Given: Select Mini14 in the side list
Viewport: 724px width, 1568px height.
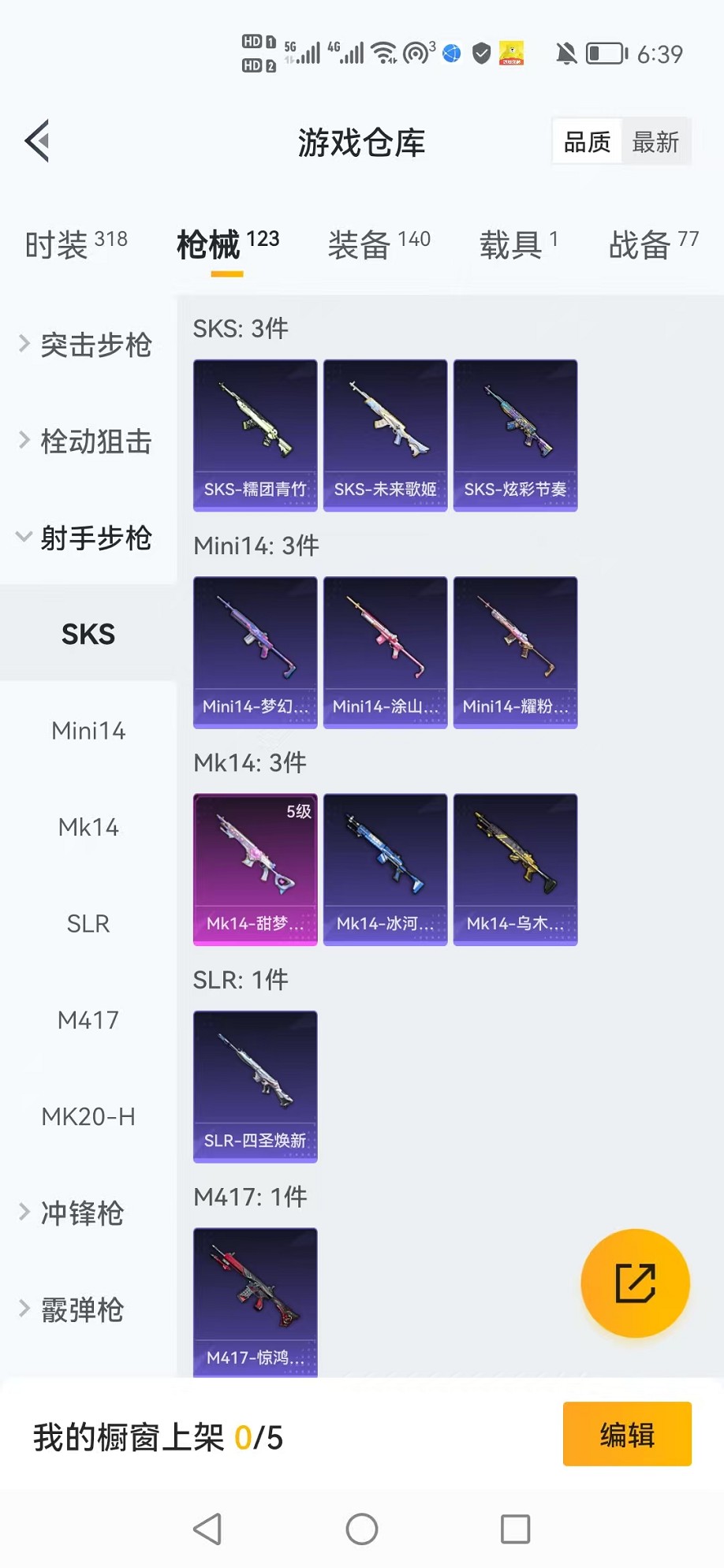Looking at the screenshot, I should click(x=88, y=731).
